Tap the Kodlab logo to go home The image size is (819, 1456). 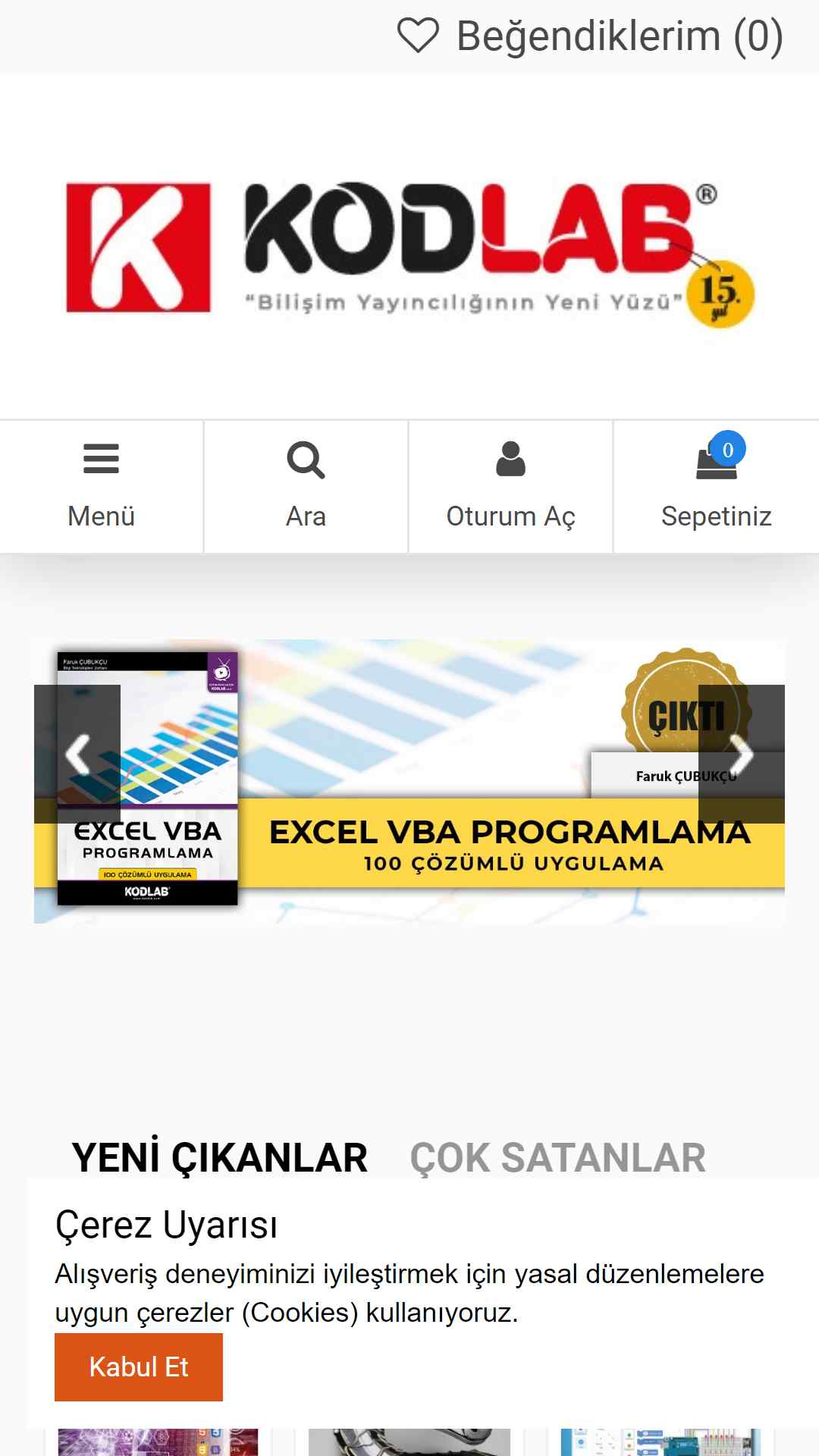[x=409, y=250]
